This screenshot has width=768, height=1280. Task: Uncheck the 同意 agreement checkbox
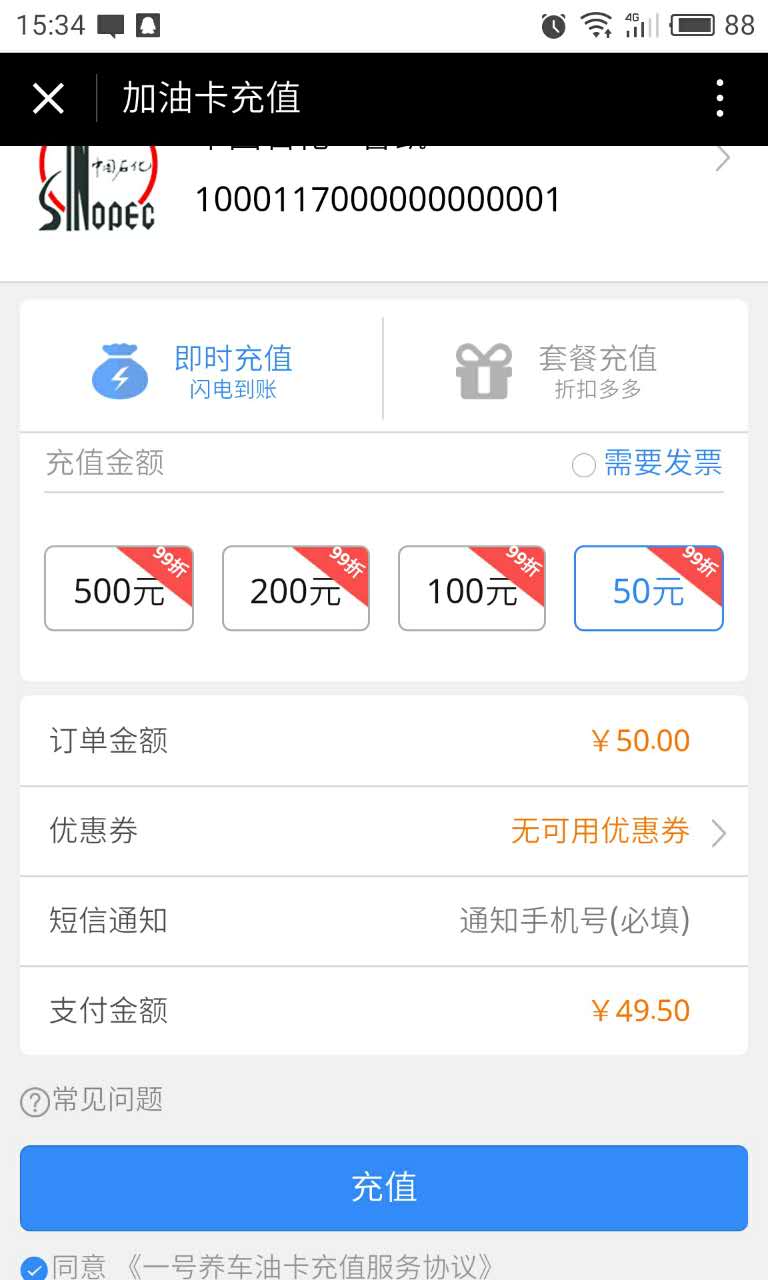coord(35,1269)
